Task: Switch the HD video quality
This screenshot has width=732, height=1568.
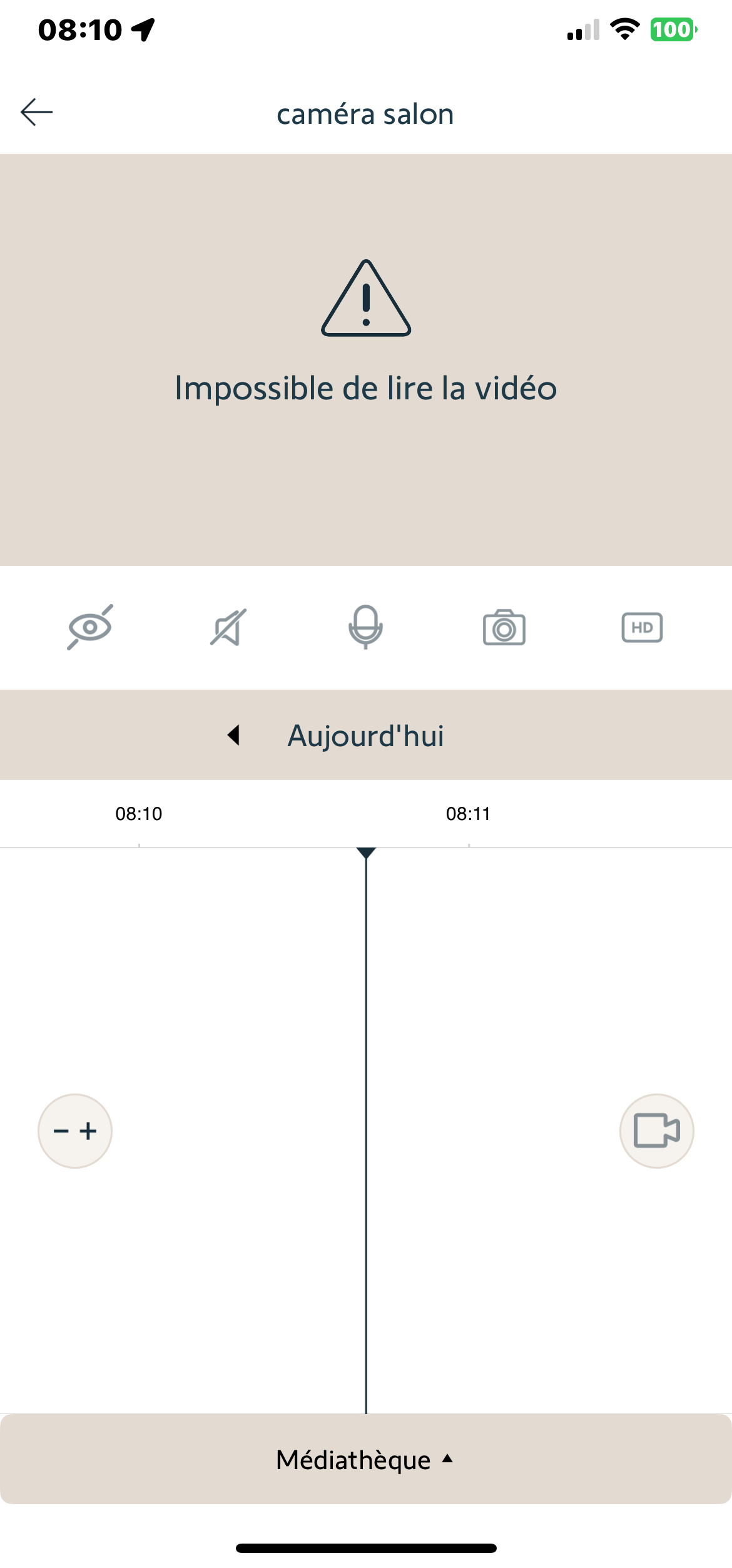Action: (642, 627)
